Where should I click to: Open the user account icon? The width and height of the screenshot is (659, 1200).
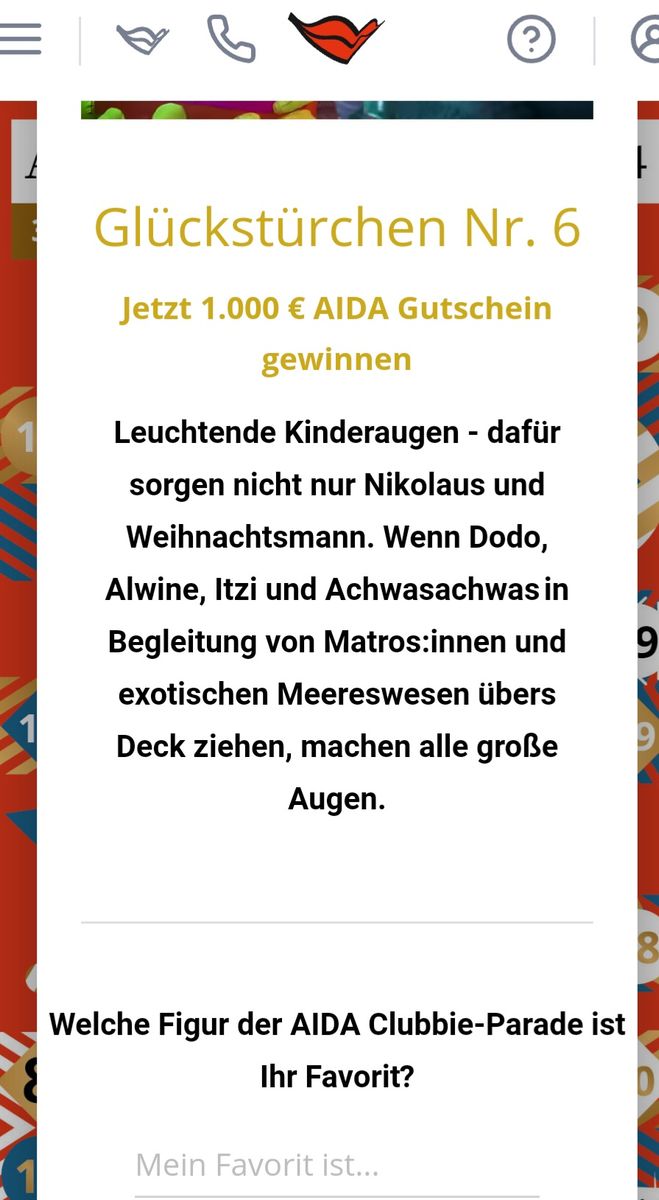(x=646, y=40)
